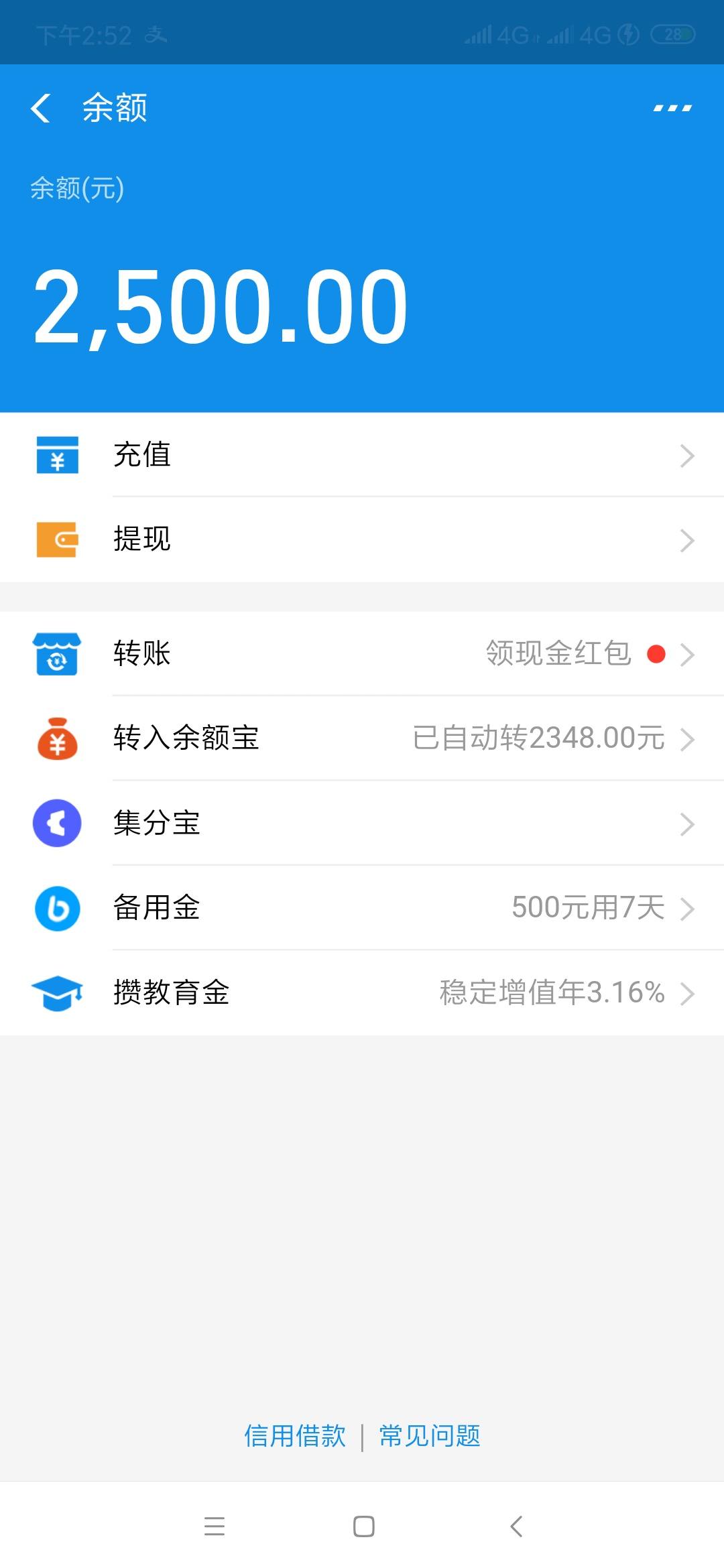The height and width of the screenshot is (1568, 724).
Task: Tap the red dot on 领现金红包
Action: tap(655, 655)
